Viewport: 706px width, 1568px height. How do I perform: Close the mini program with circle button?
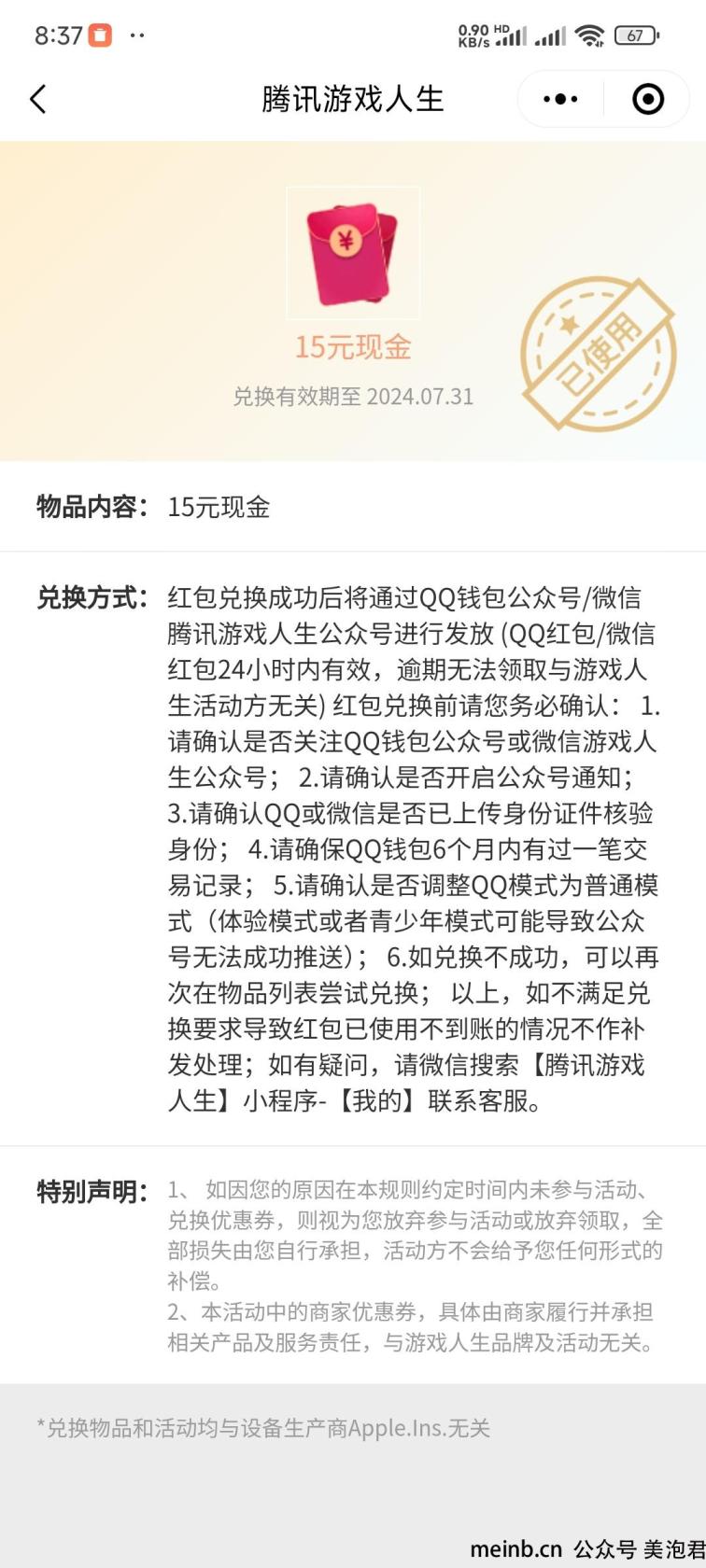pos(648,99)
